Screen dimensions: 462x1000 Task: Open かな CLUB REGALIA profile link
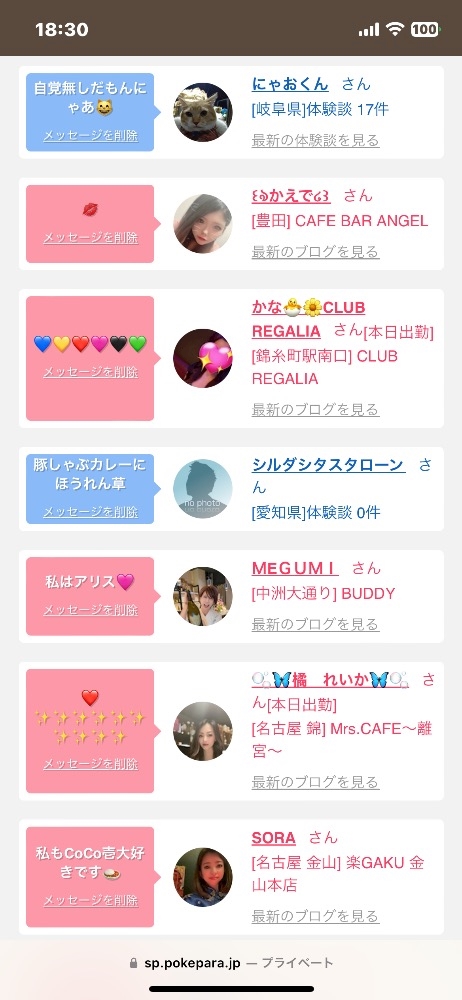pos(308,319)
